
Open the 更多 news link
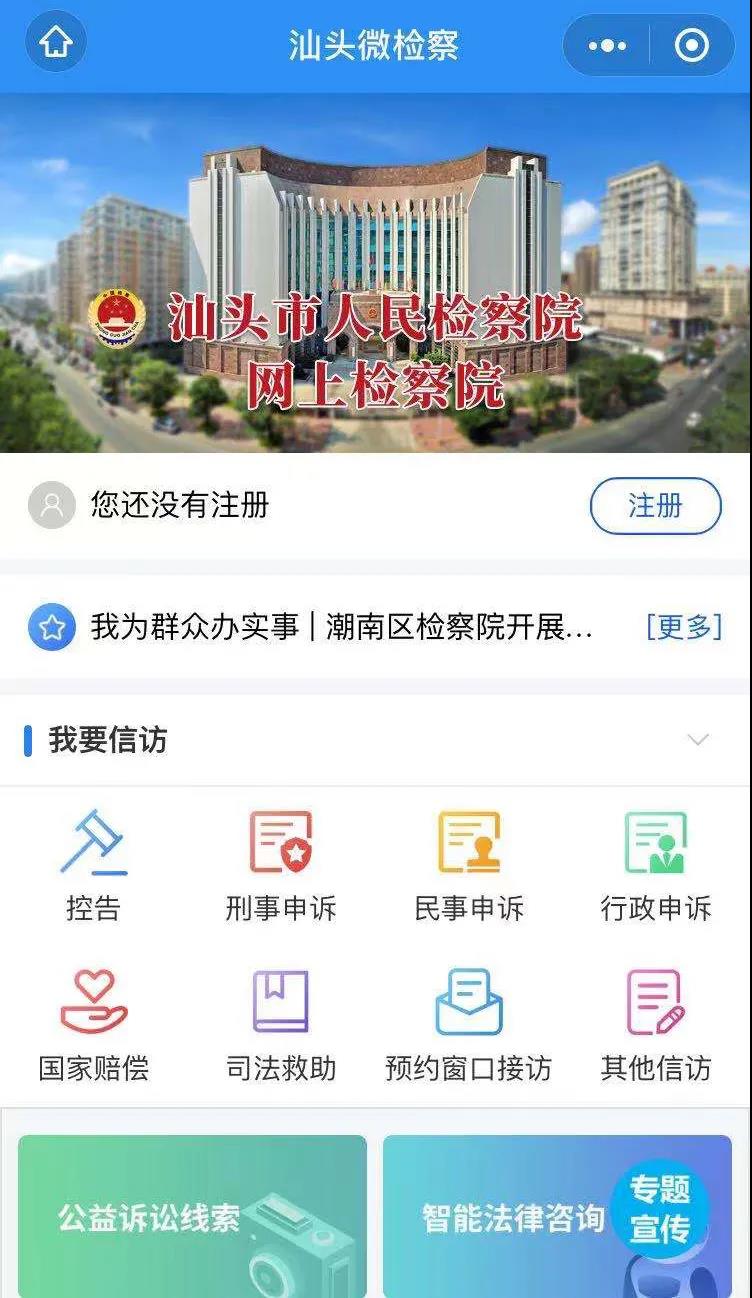click(x=684, y=627)
